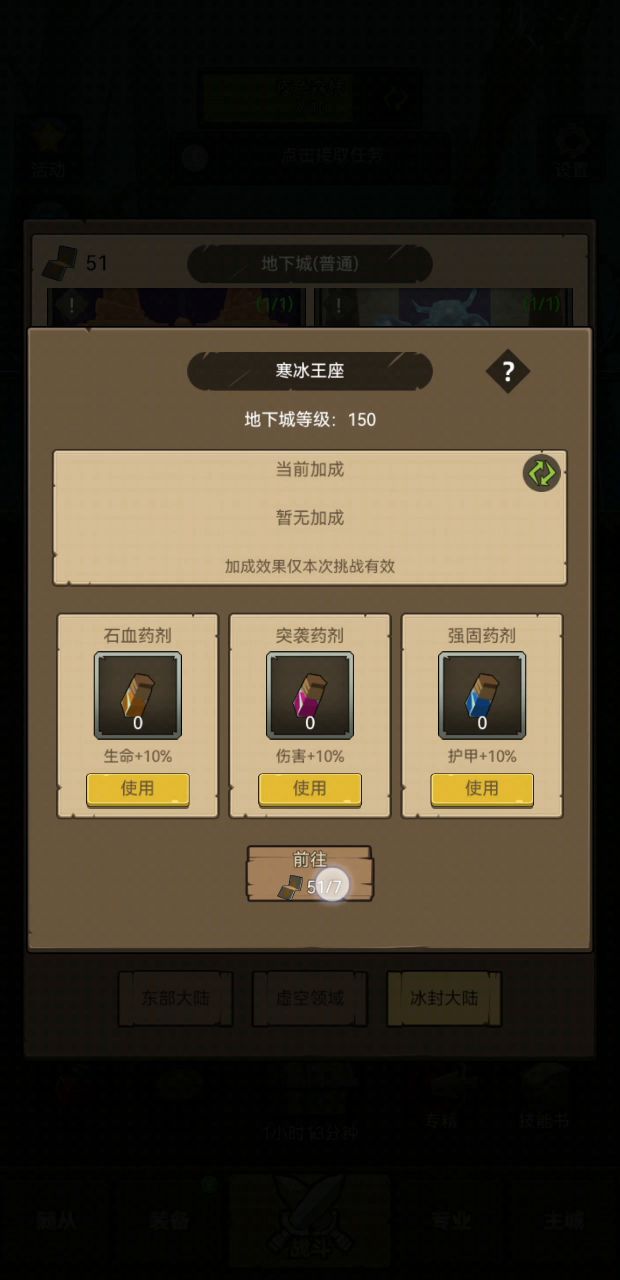Use the 石血药剂 potion

pyautogui.click(x=138, y=788)
